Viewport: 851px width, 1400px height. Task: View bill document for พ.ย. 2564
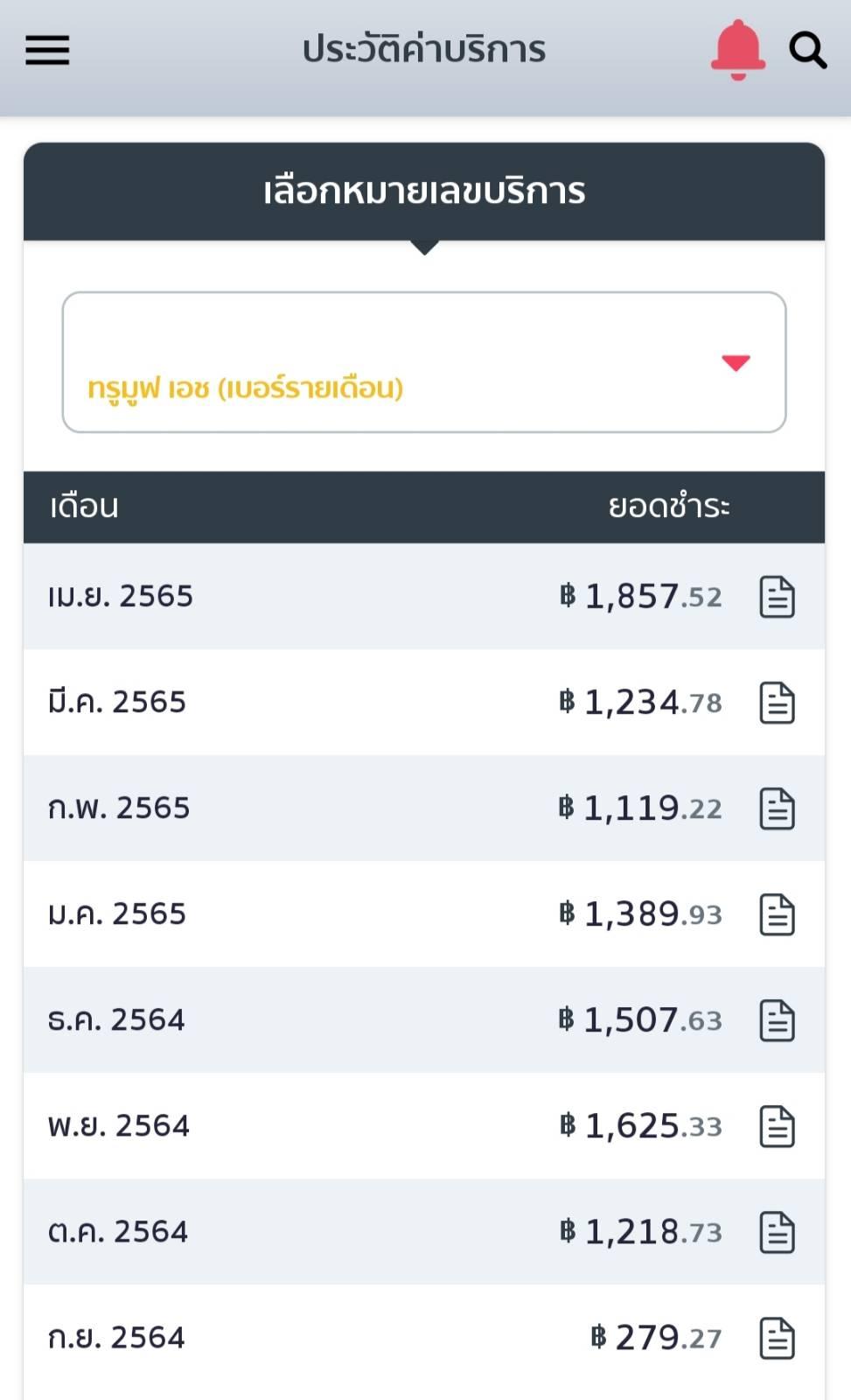click(x=777, y=1126)
